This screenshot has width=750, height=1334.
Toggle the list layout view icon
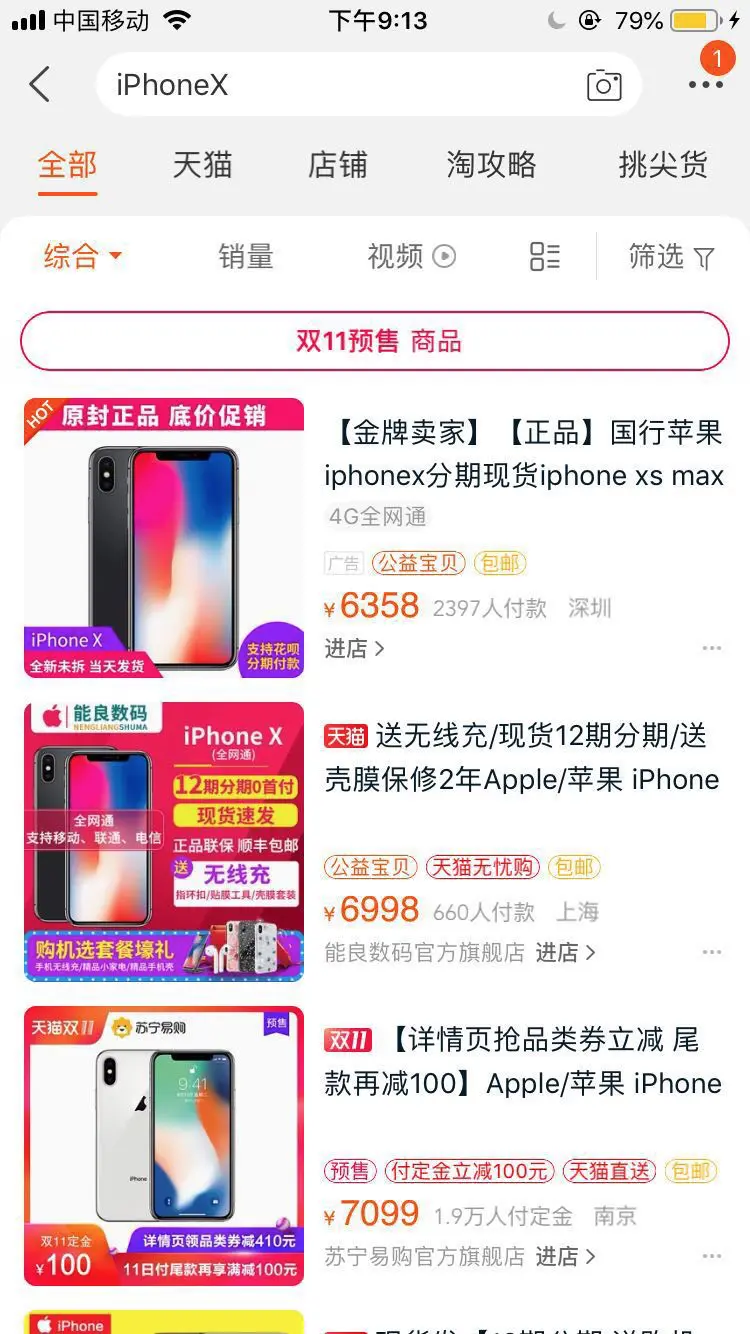545,257
